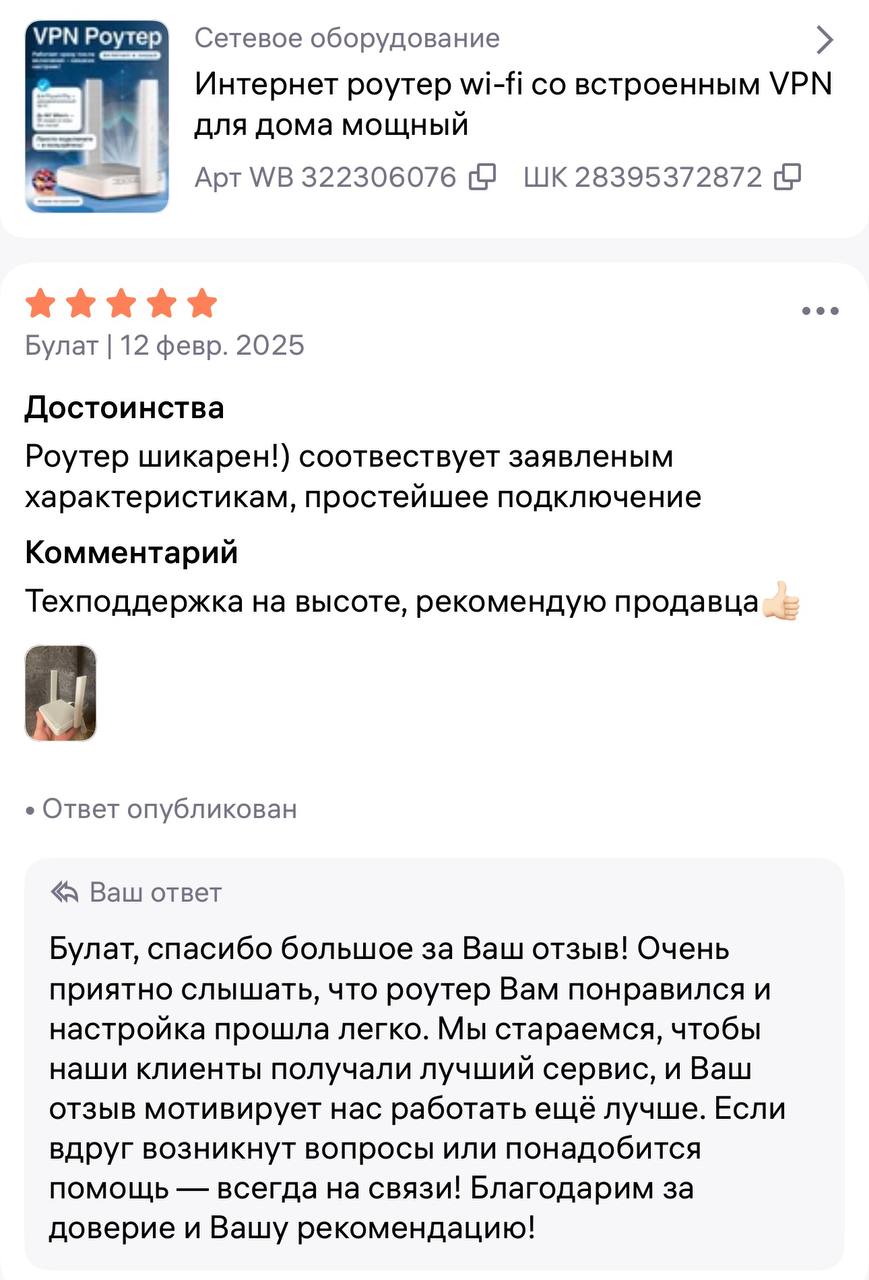The image size is (869, 1280).
Task: Open the review's three-dot overflow menu
Action: pos(820,311)
